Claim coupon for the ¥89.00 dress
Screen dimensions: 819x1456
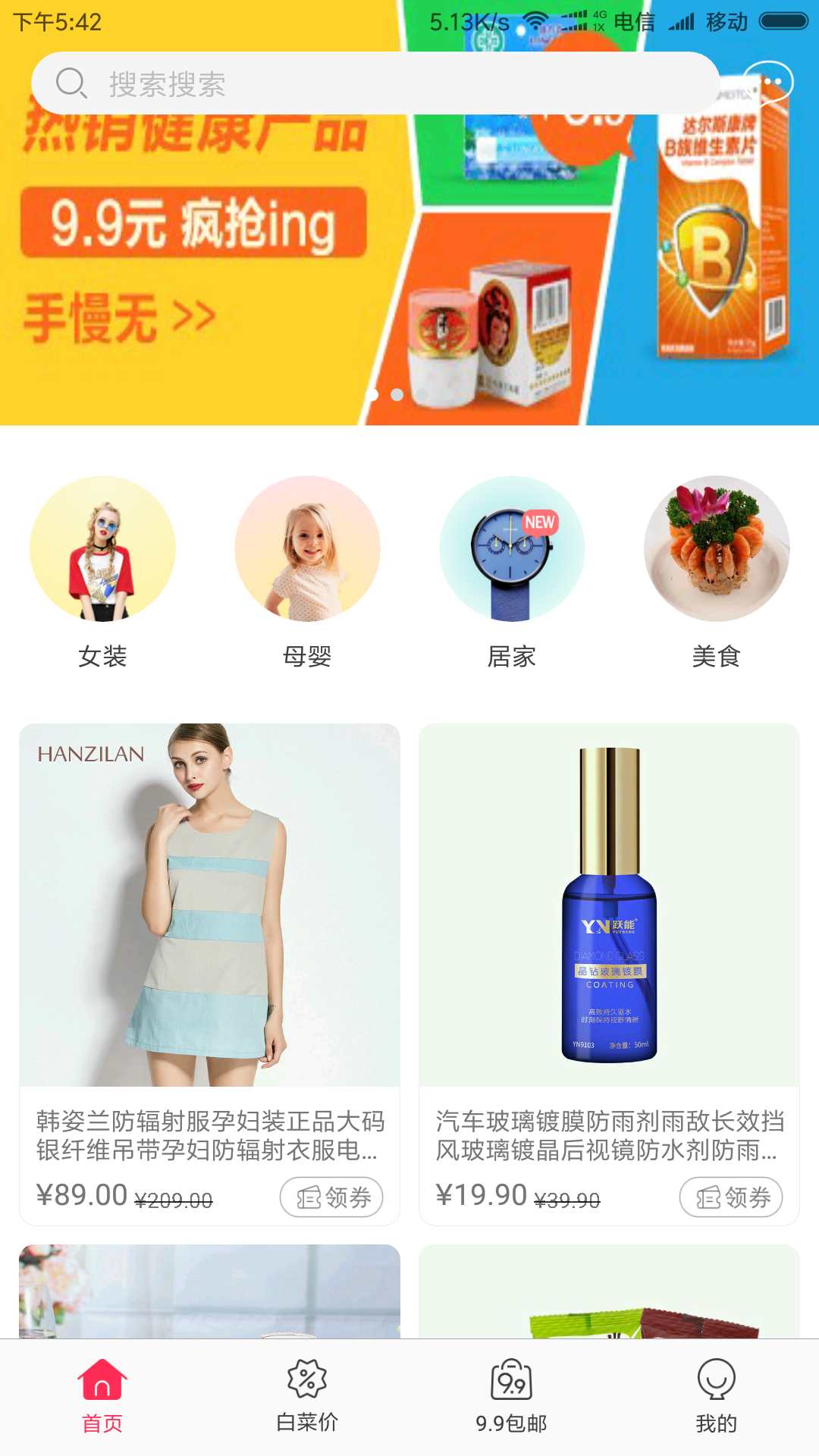(x=331, y=1197)
